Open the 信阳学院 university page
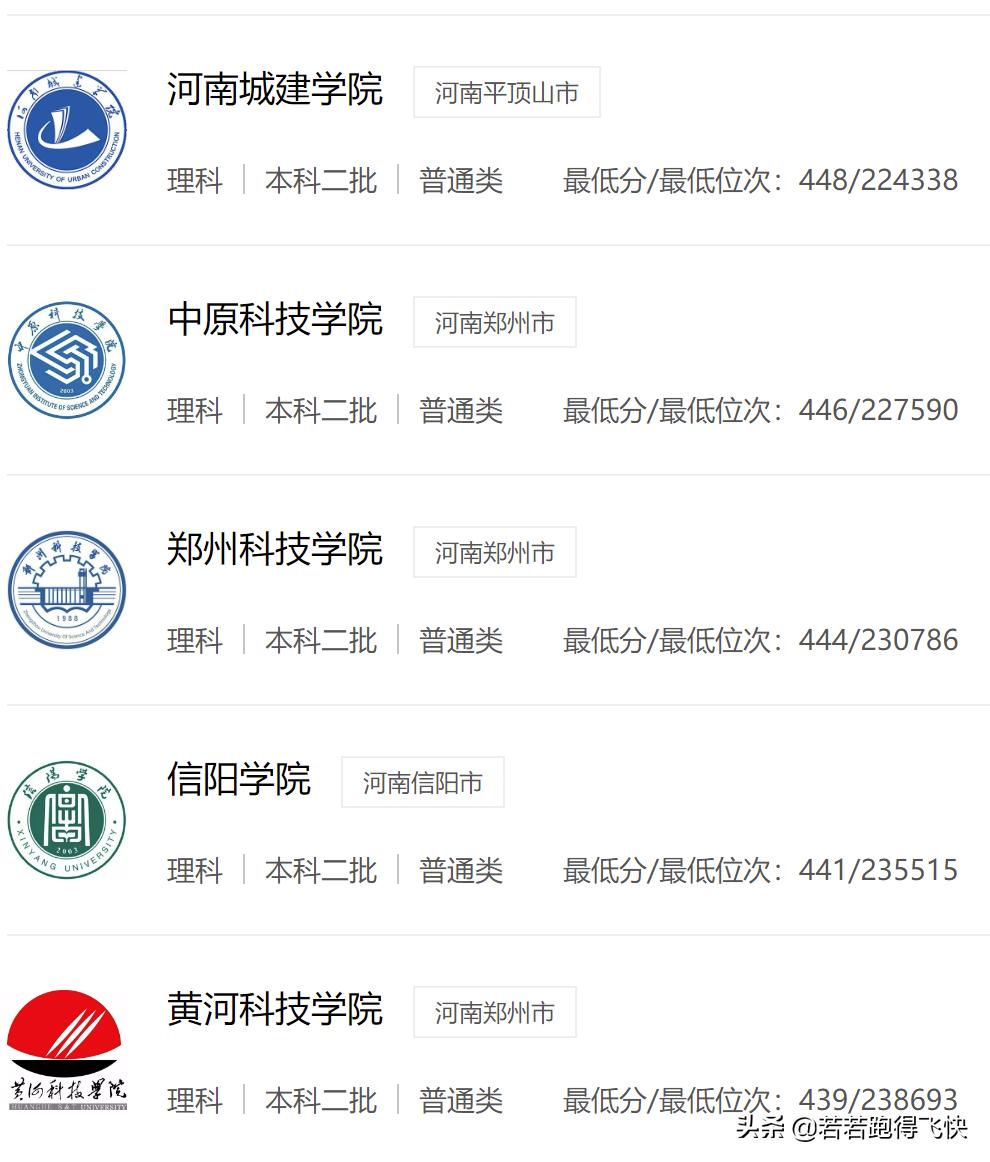The image size is (990, 1162). coord(239,781)
